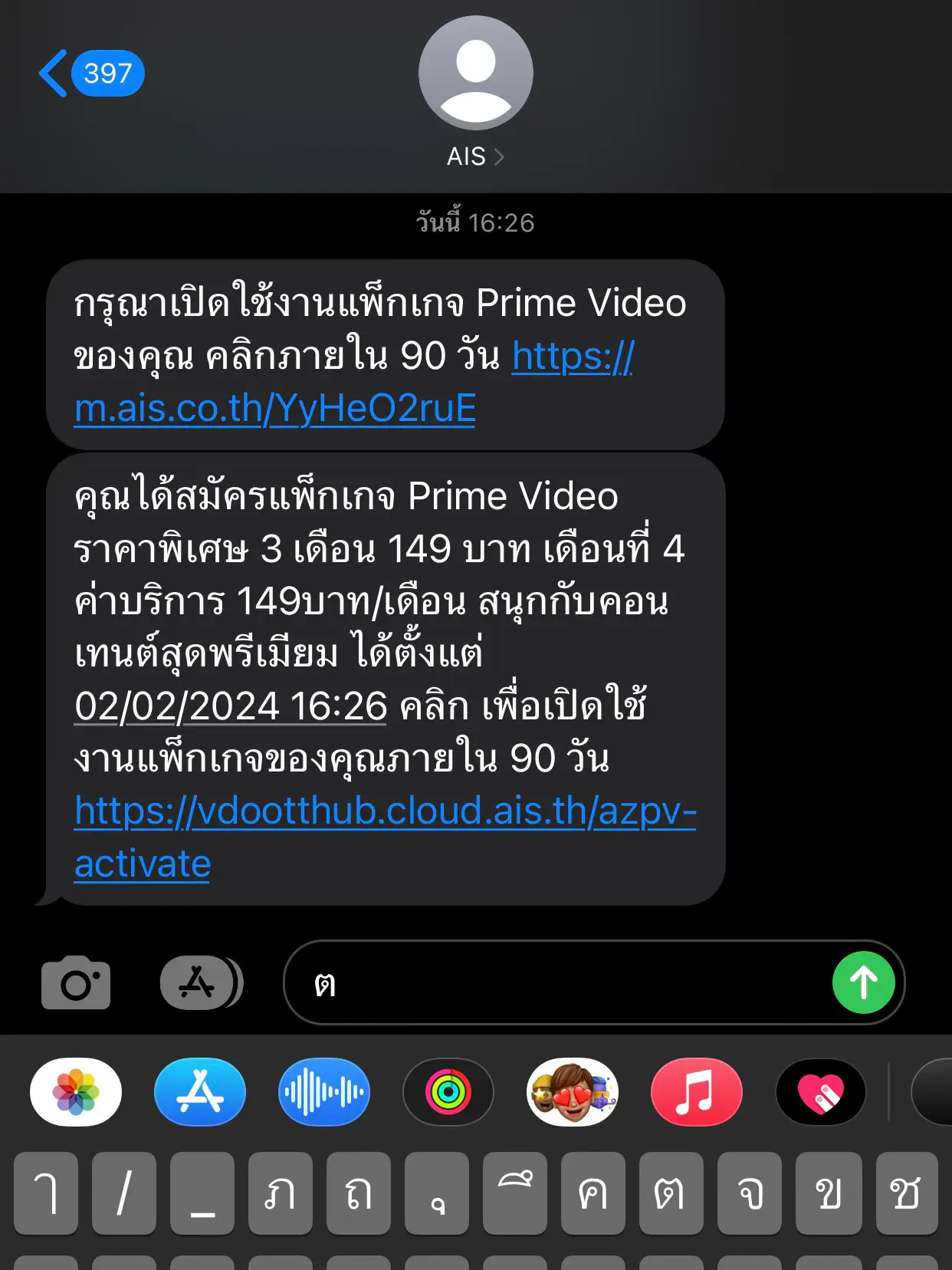Open the Activity rings iMessage app icon

448,1092
